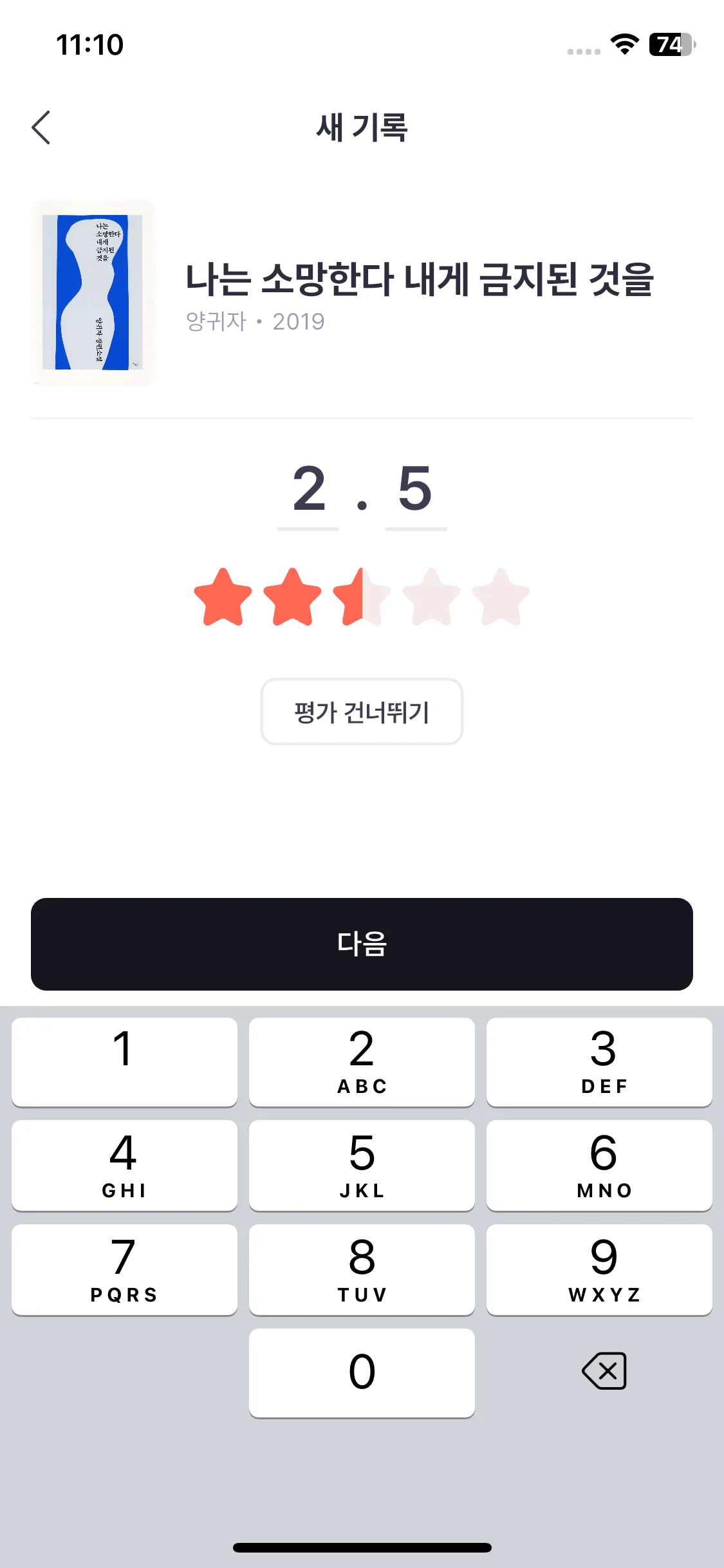Select the fourth rating star
Screen dimensions: 724x1568
pos(431,597)
